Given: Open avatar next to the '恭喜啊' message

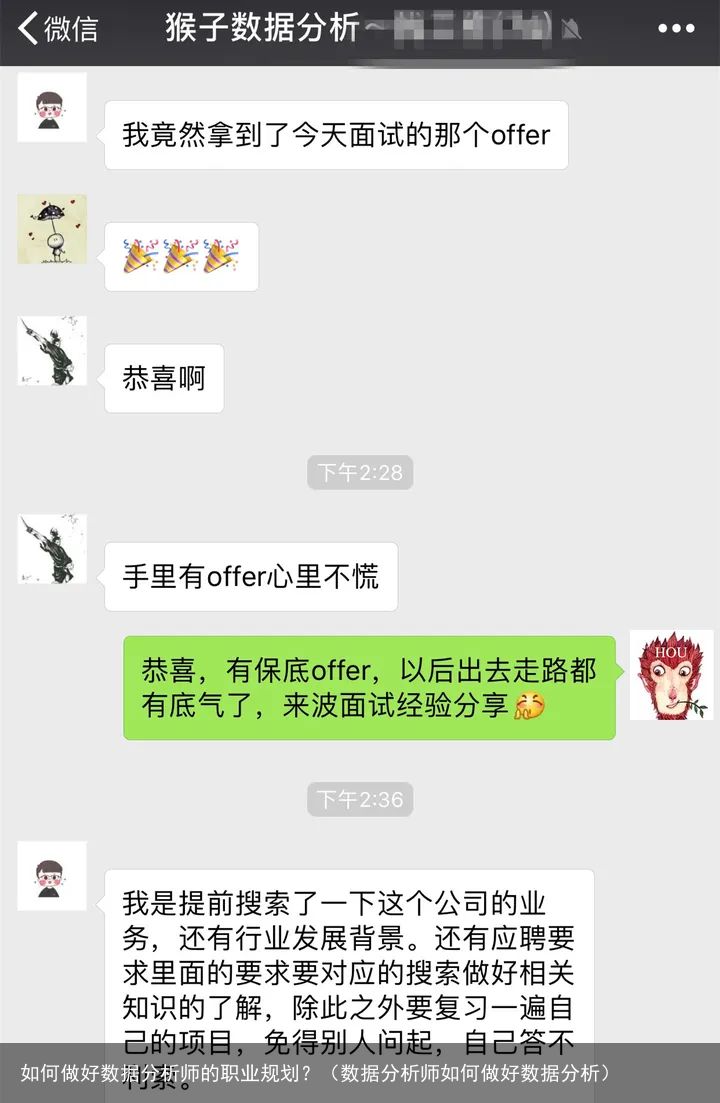Looking at the screenshot, I should tap(52, 351).
